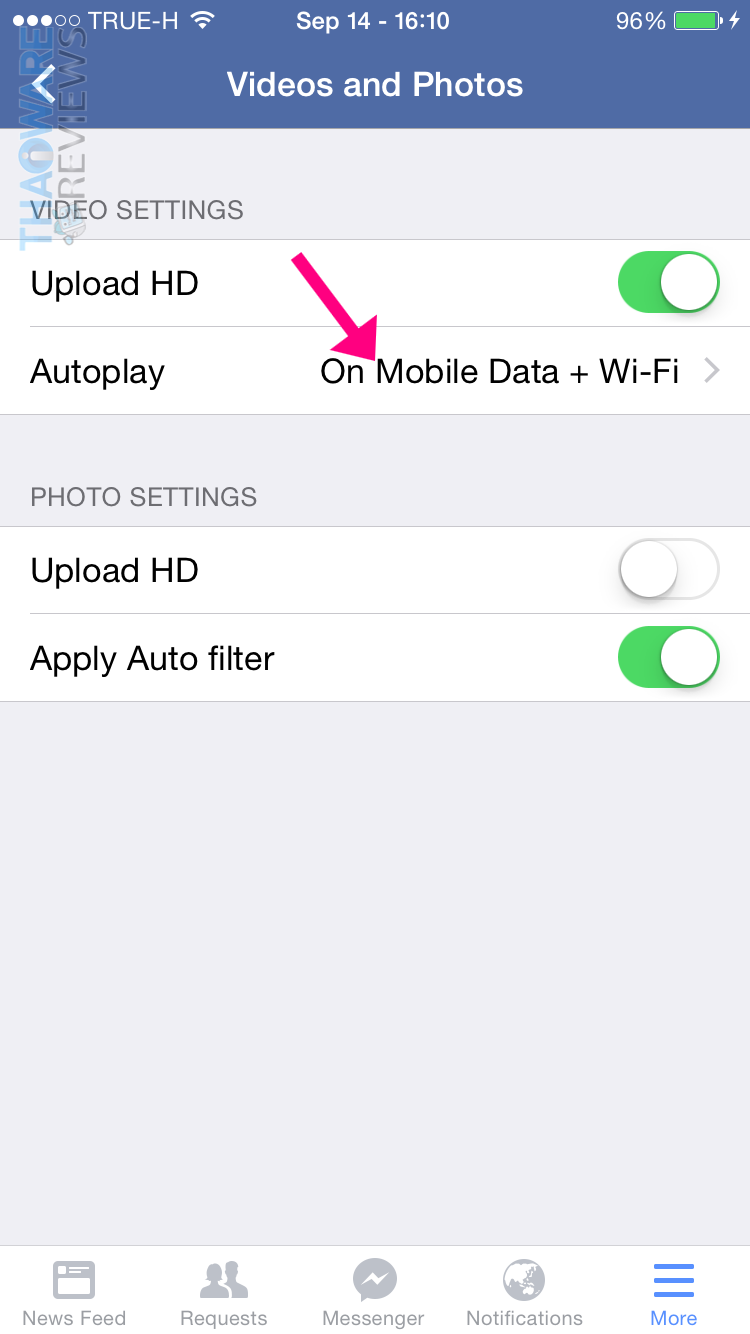The width and height of the screenshot is (750, 1334).
Task: Turn off video Upload HD
Action: (668, 283)
